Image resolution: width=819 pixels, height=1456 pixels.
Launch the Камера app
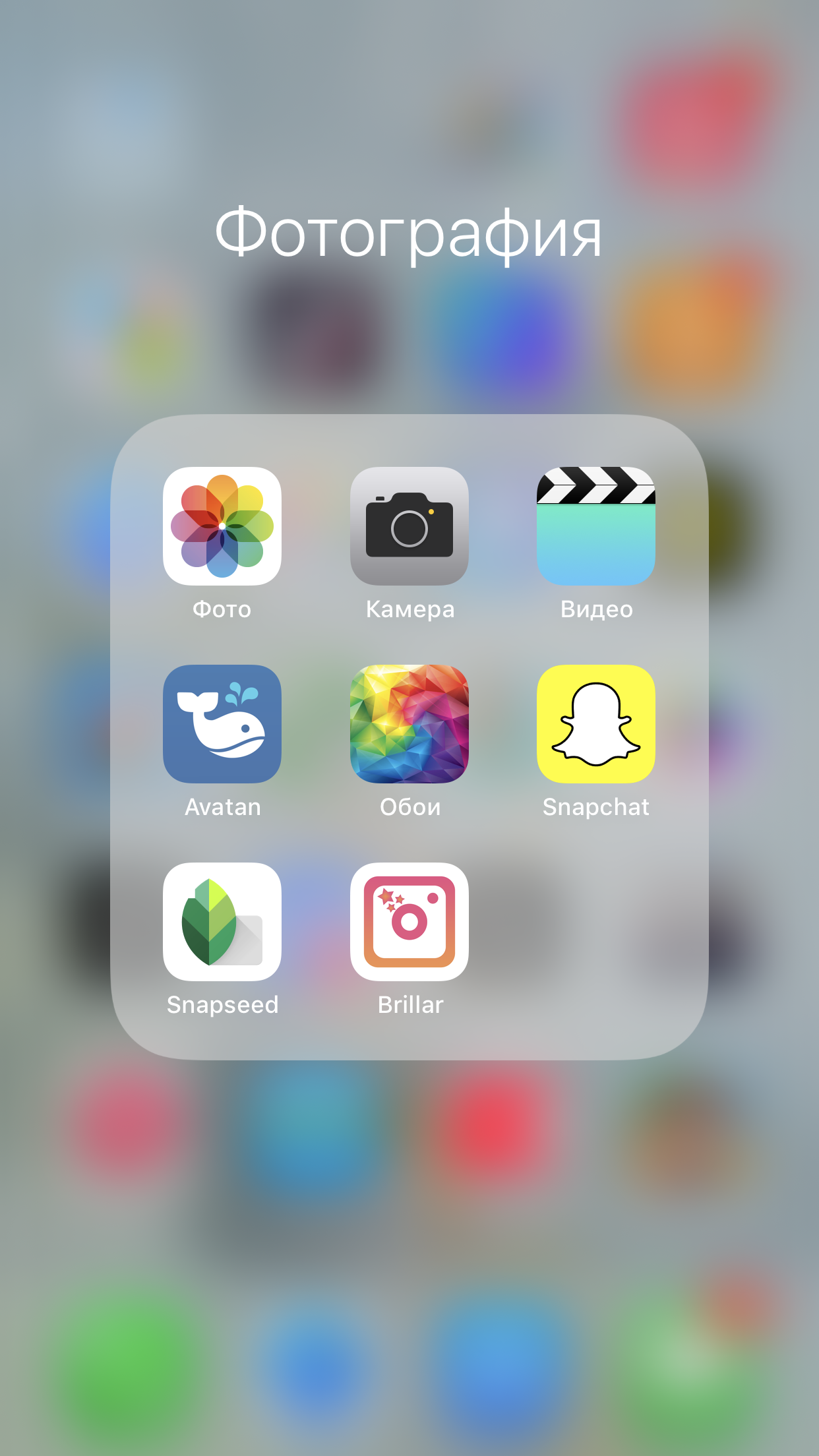409,526
